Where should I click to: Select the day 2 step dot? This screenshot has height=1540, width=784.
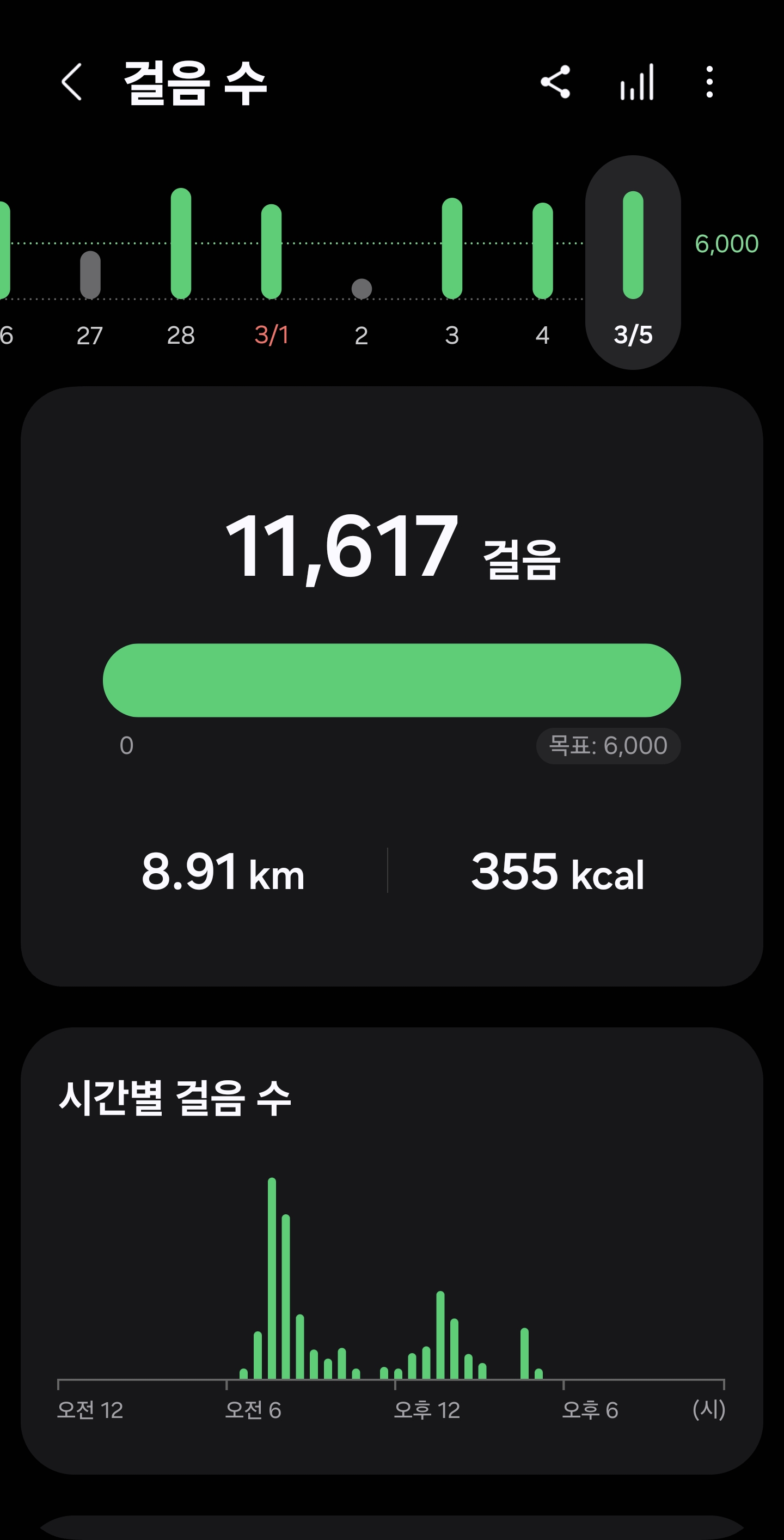[362, 289]
